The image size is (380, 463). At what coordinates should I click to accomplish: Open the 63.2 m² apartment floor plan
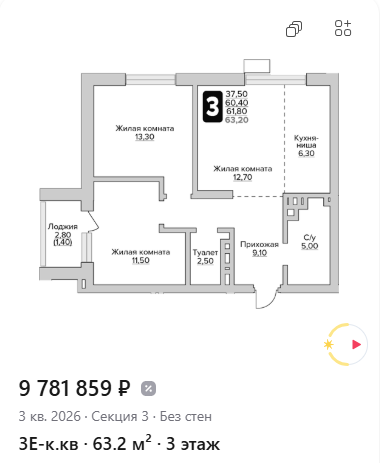[x=189, y=183]
